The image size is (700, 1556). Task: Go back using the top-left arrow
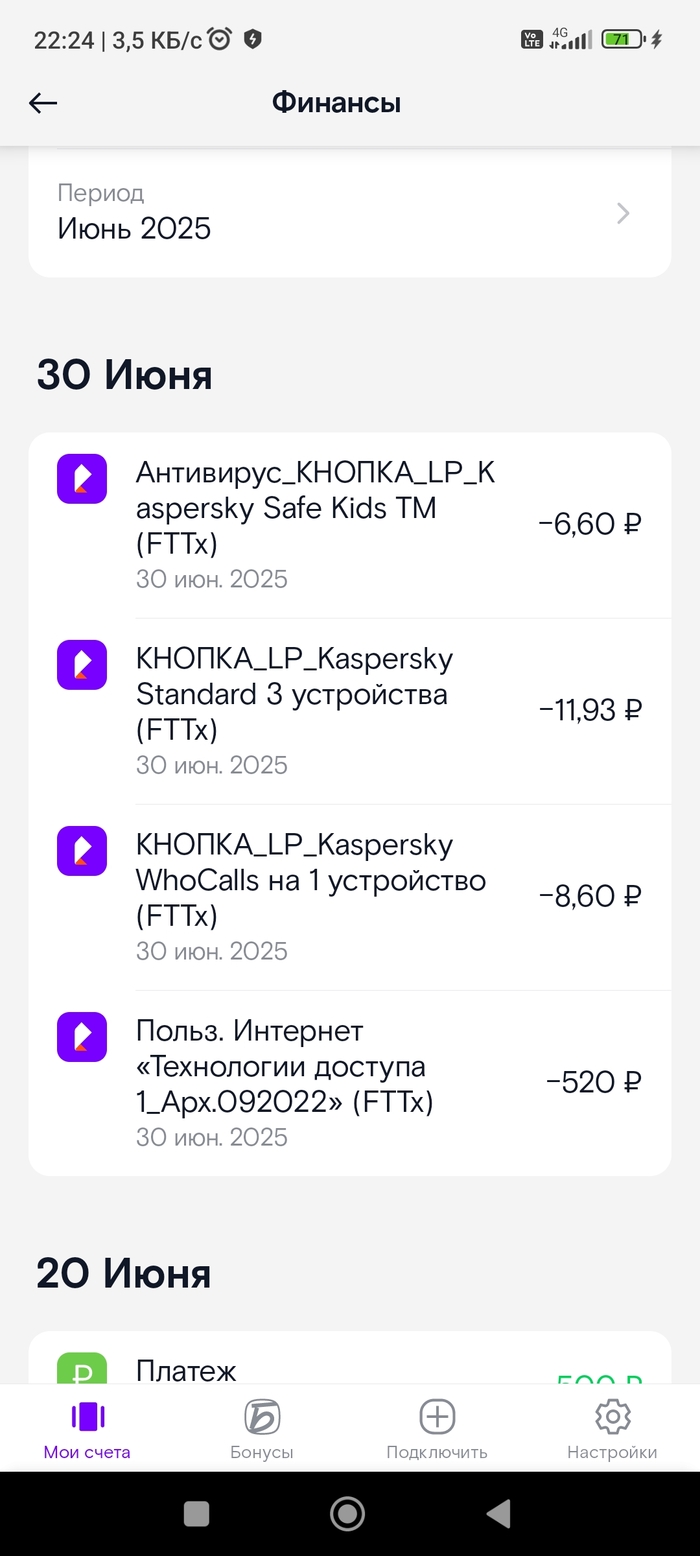[43, 103]
